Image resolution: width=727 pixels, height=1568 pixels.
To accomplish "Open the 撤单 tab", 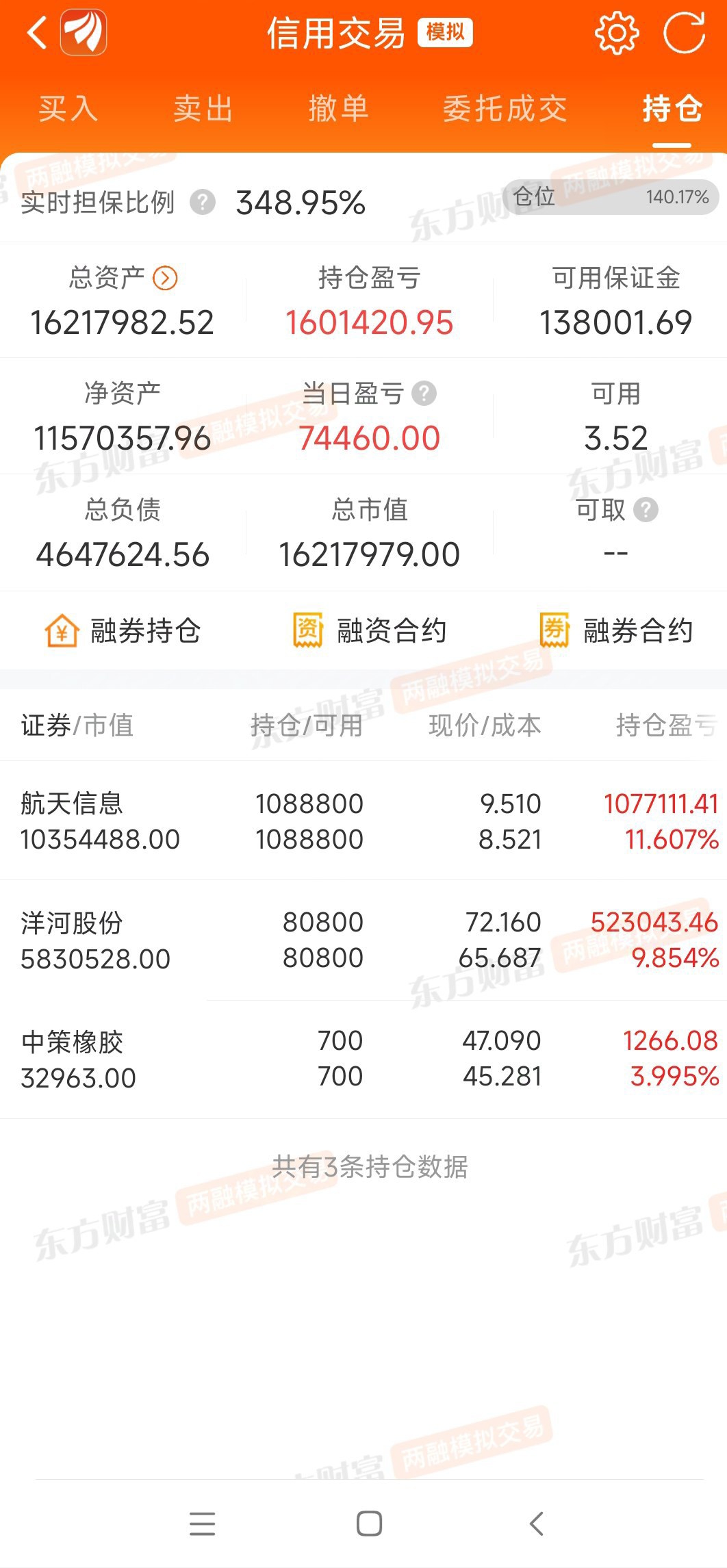I will tap(338, 109).
